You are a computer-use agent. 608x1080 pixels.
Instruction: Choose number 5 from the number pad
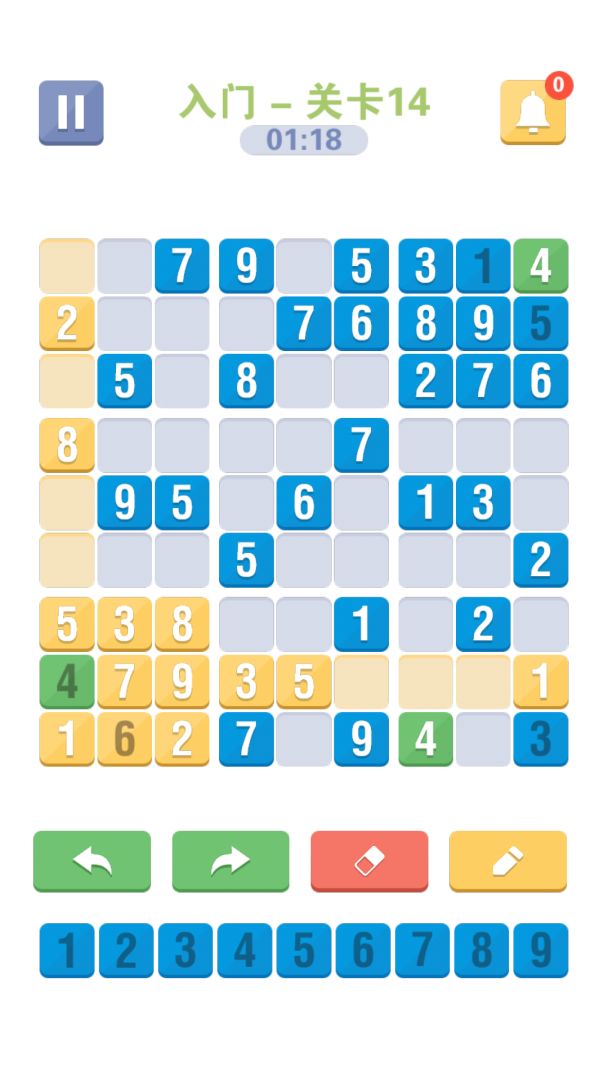304,950
